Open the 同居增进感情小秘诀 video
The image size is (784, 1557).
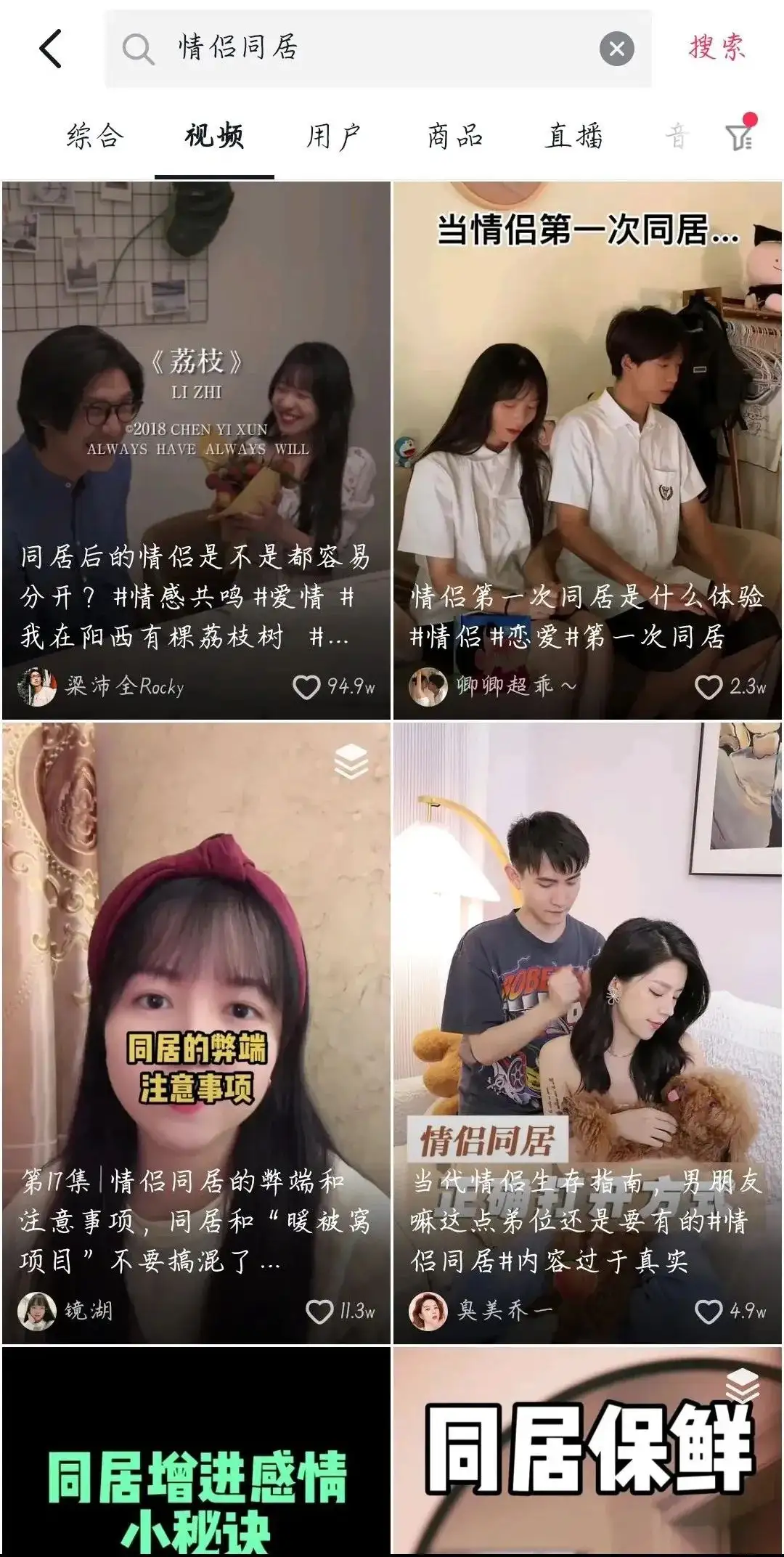[x=196, y=1452]
